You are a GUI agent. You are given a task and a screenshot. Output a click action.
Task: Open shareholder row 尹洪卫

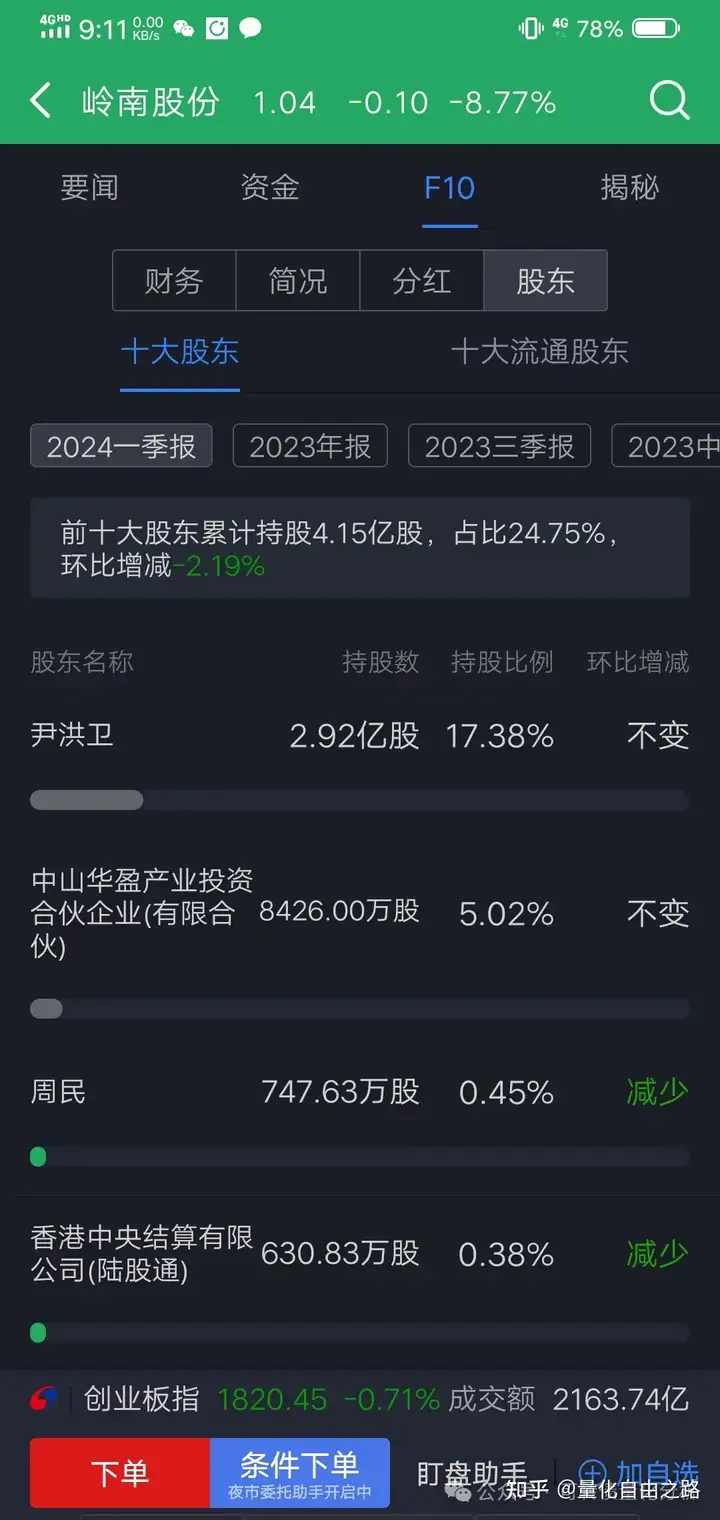[x=360, y=756]
